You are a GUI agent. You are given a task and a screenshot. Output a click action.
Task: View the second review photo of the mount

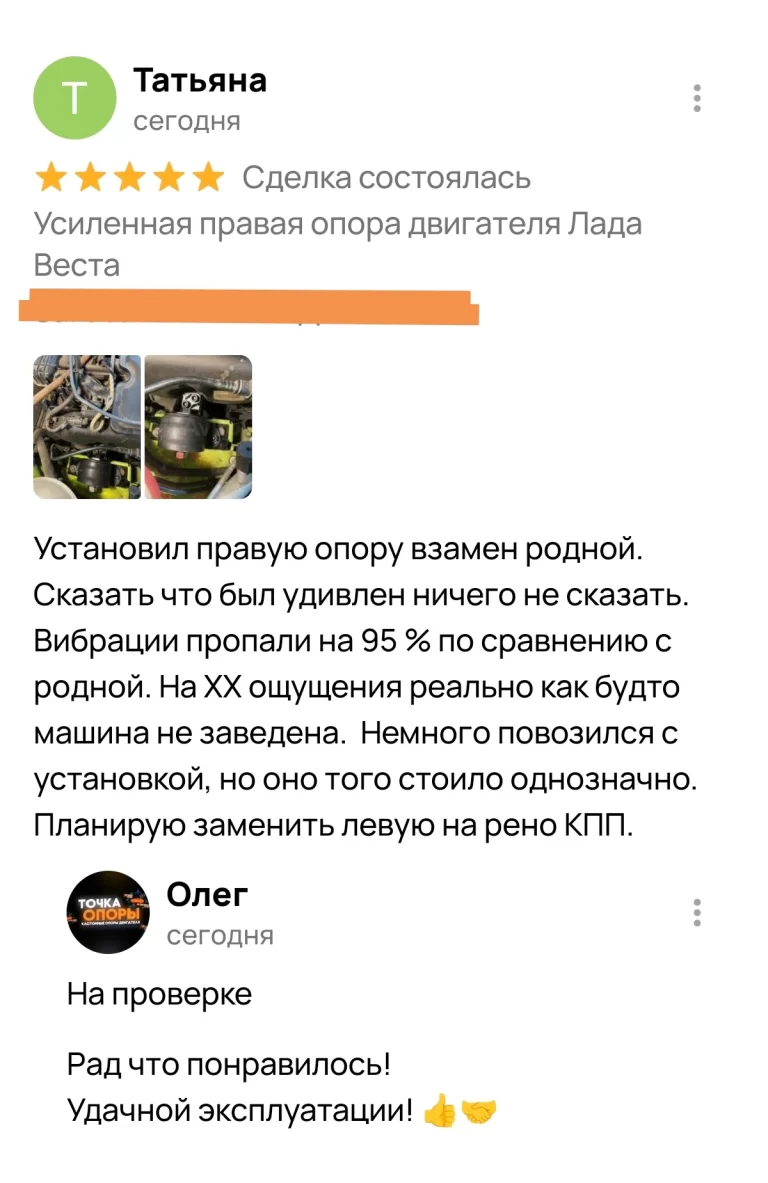click(198, 427)
